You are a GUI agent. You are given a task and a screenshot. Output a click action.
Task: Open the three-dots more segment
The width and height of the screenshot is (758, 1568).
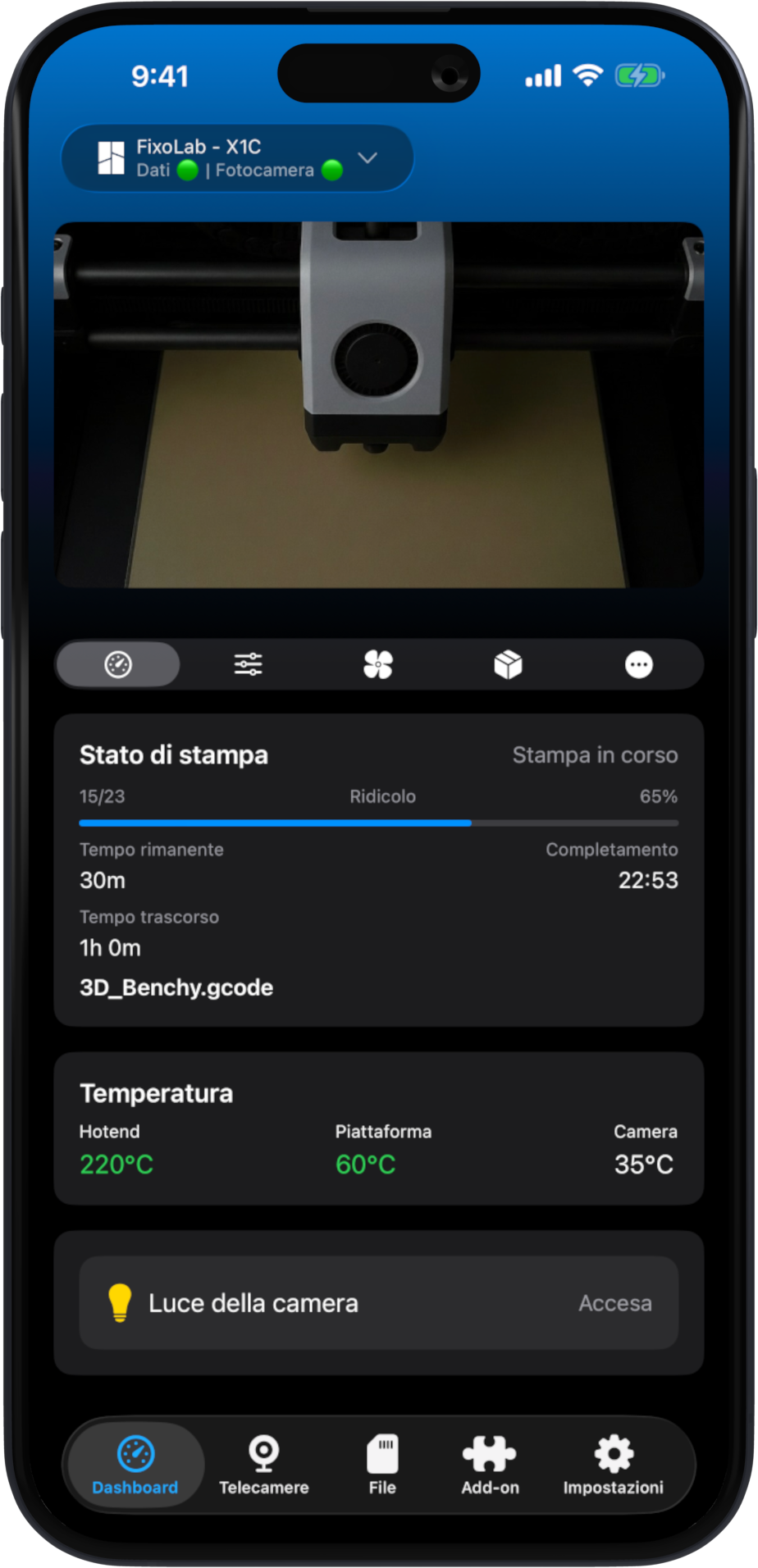(638, 664)
